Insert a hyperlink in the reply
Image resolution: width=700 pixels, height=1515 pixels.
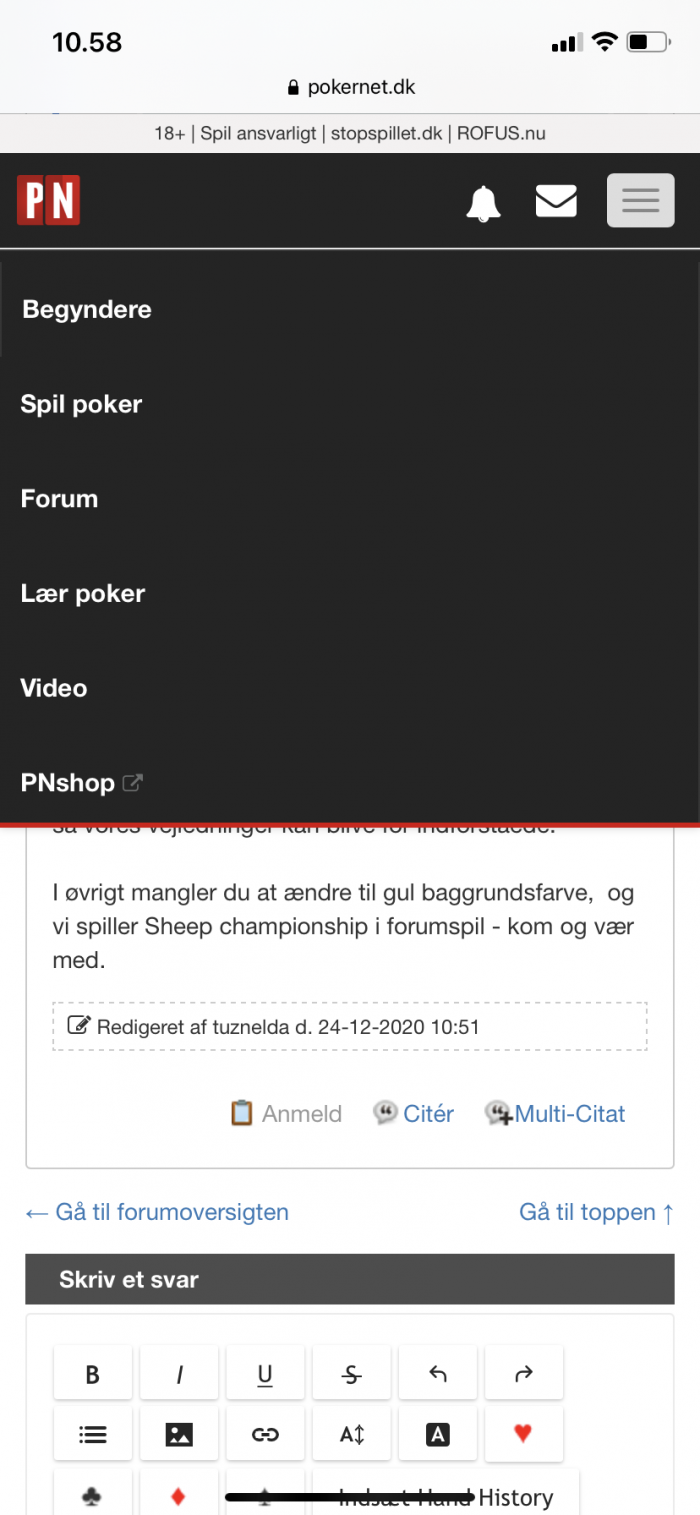[265, 1435]
